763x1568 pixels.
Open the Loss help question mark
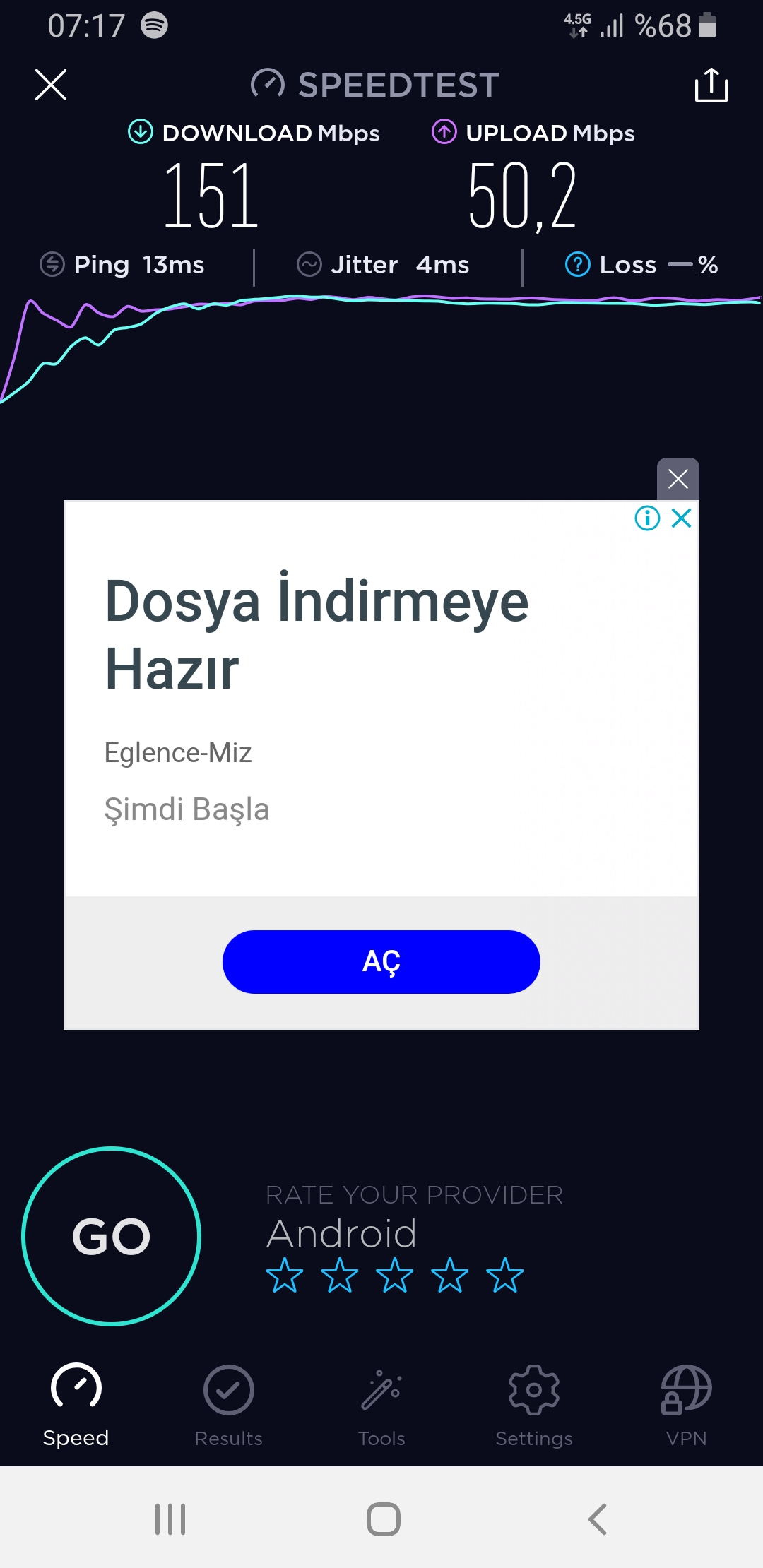[578, 265]
